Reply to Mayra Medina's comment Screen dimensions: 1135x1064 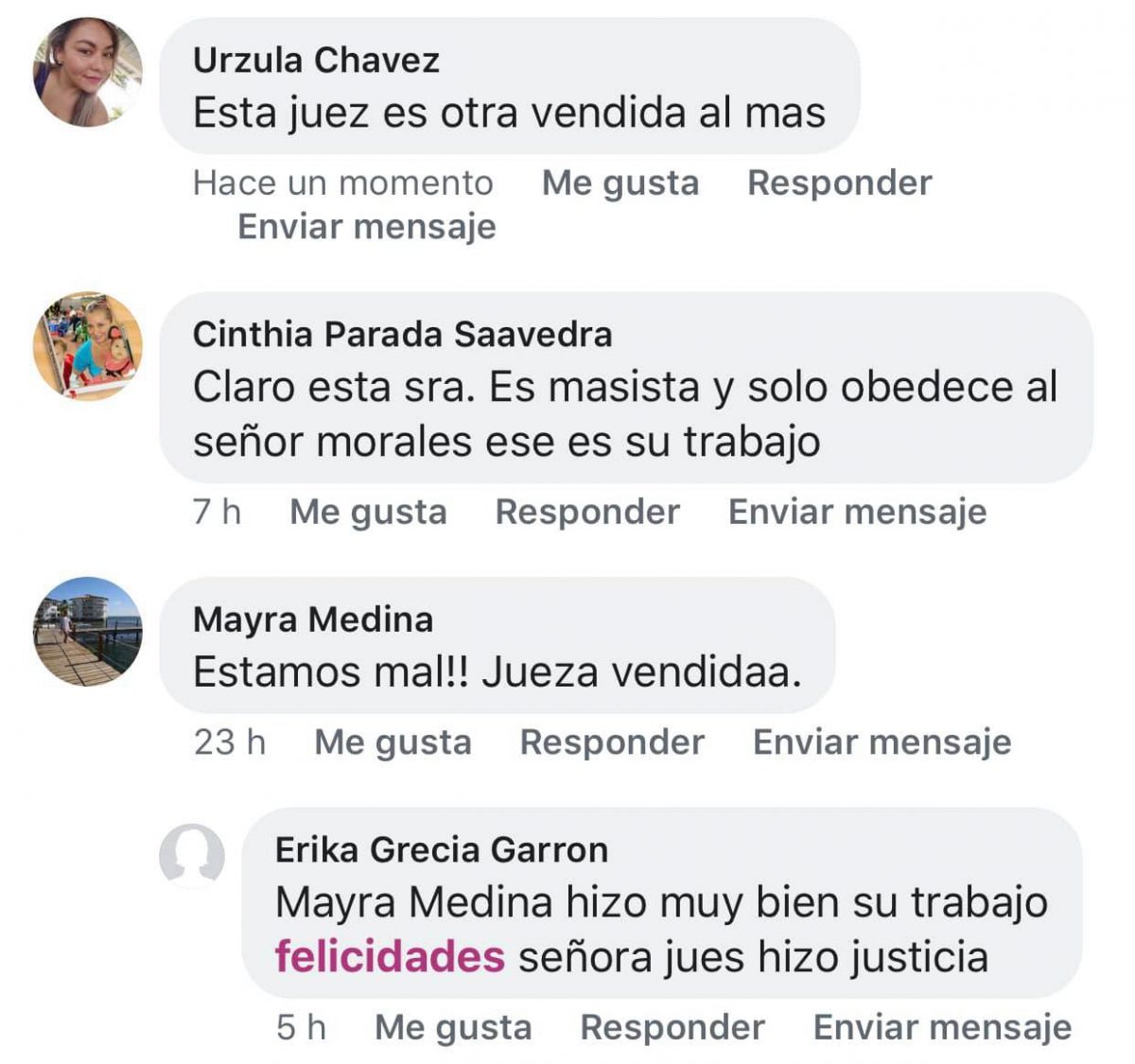(x=612, y=742)
